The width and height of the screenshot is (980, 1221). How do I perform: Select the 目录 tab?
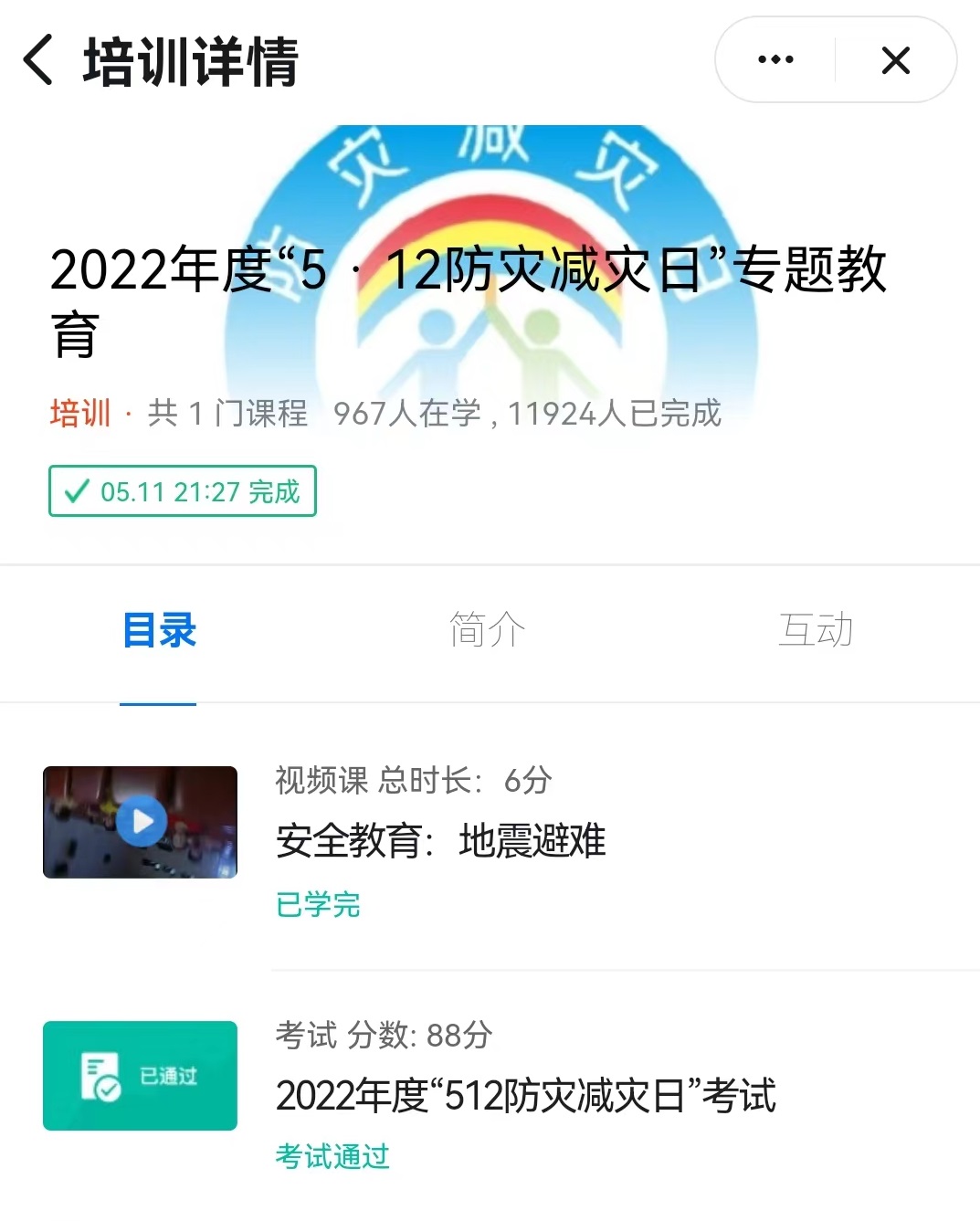click(x=159, y=630)
